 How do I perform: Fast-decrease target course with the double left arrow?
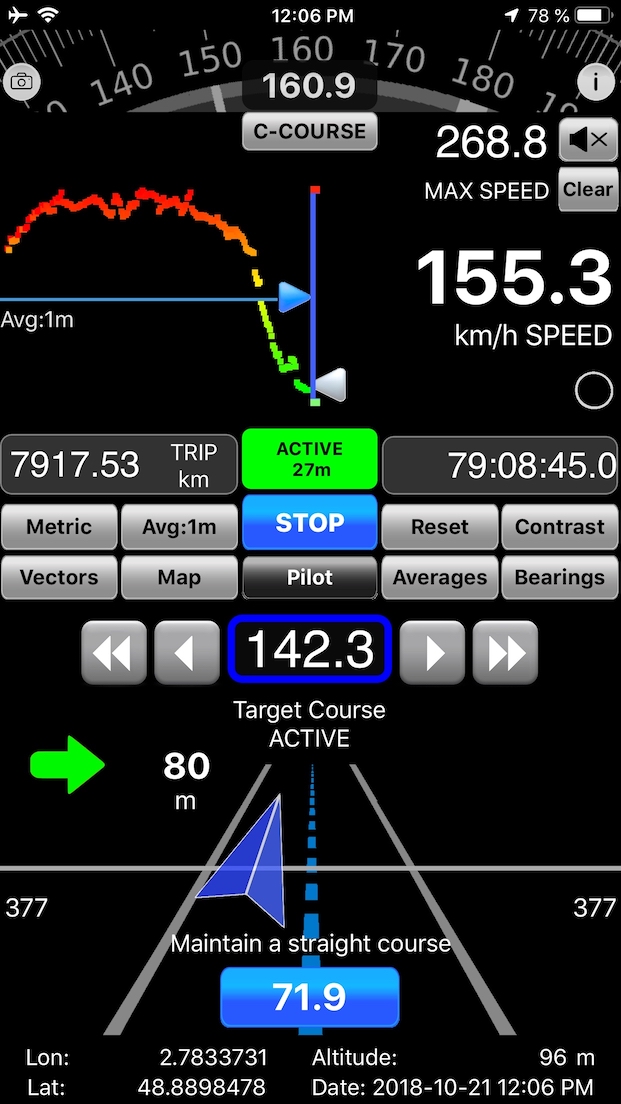(114, 652)
